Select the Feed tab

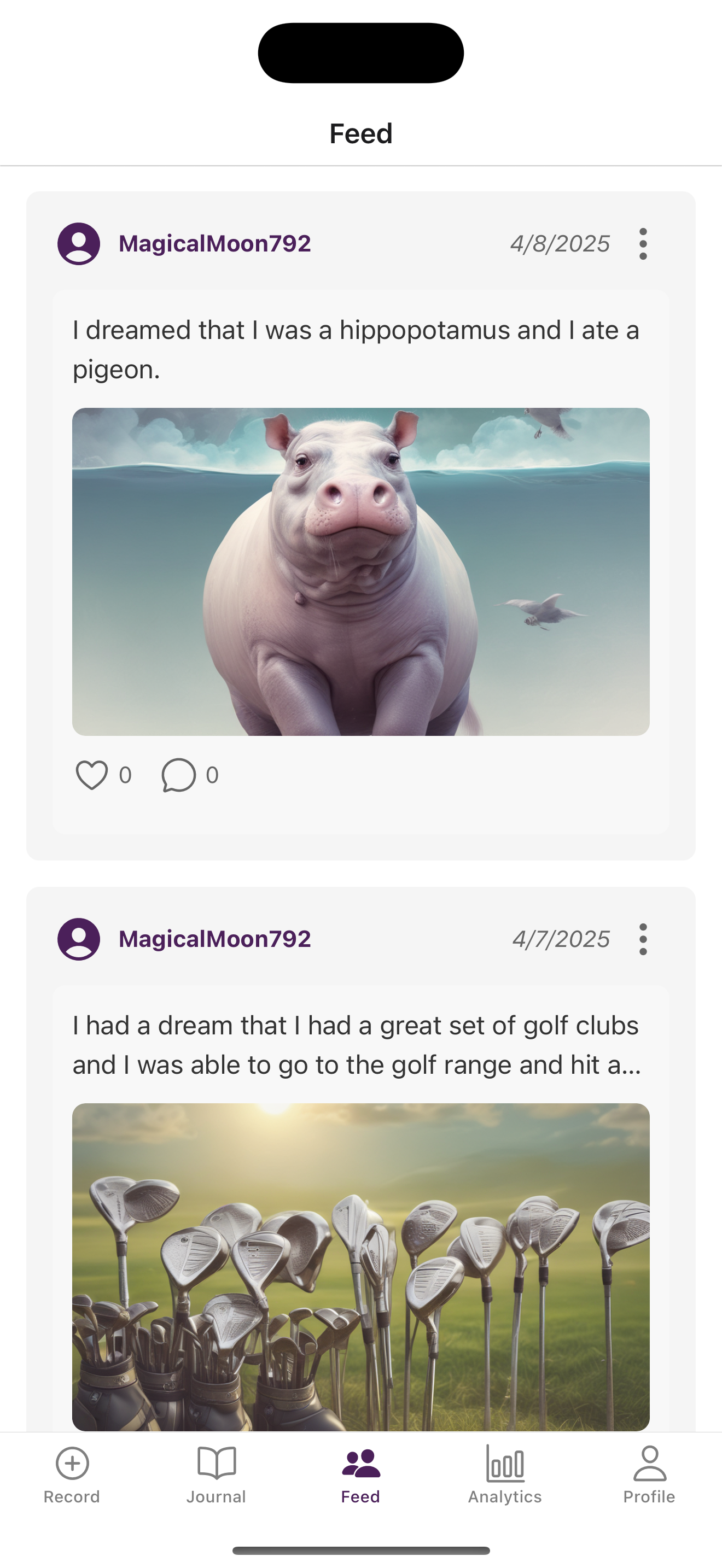(360, 1476)
